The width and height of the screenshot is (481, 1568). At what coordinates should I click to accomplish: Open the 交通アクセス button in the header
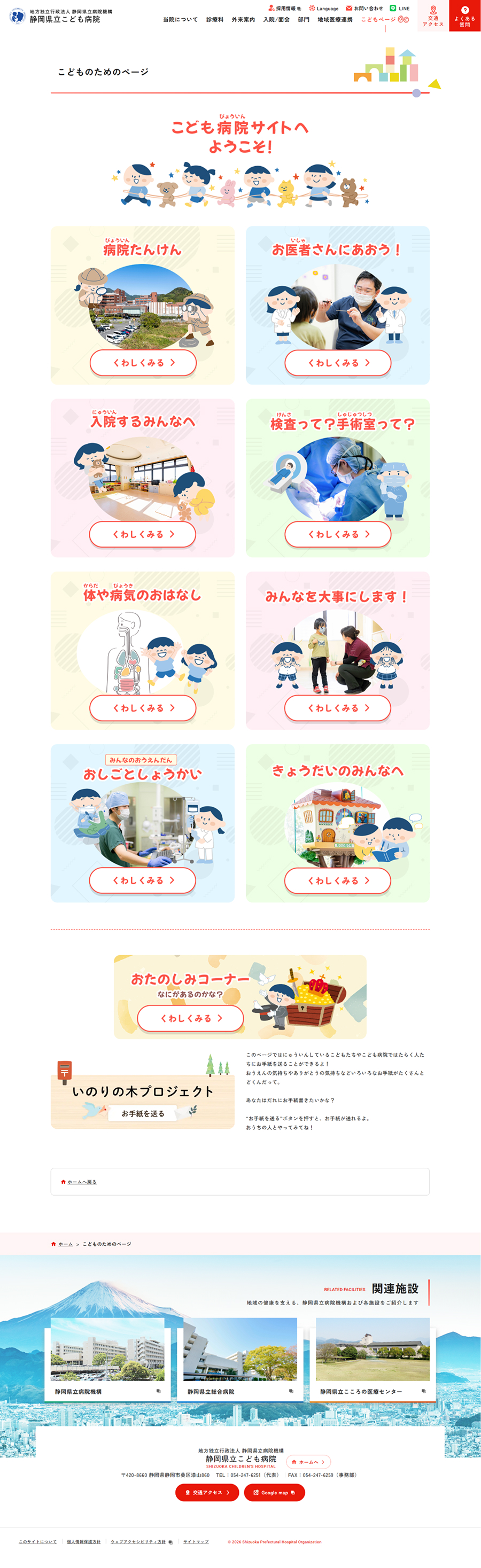point(433,16)
